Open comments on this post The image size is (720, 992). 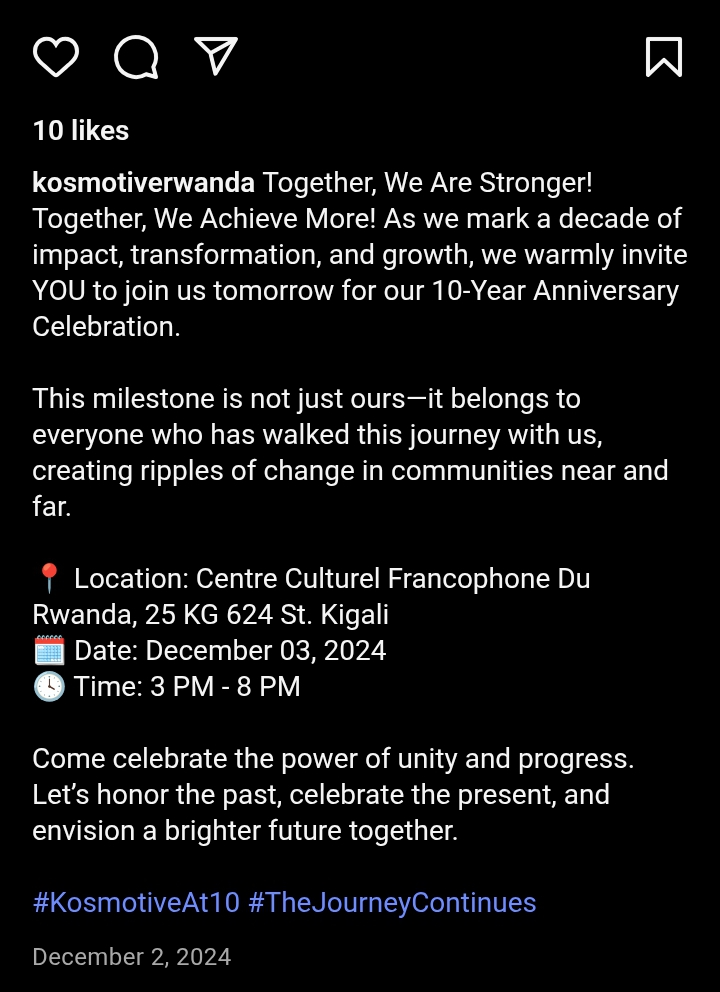point(136,57)
